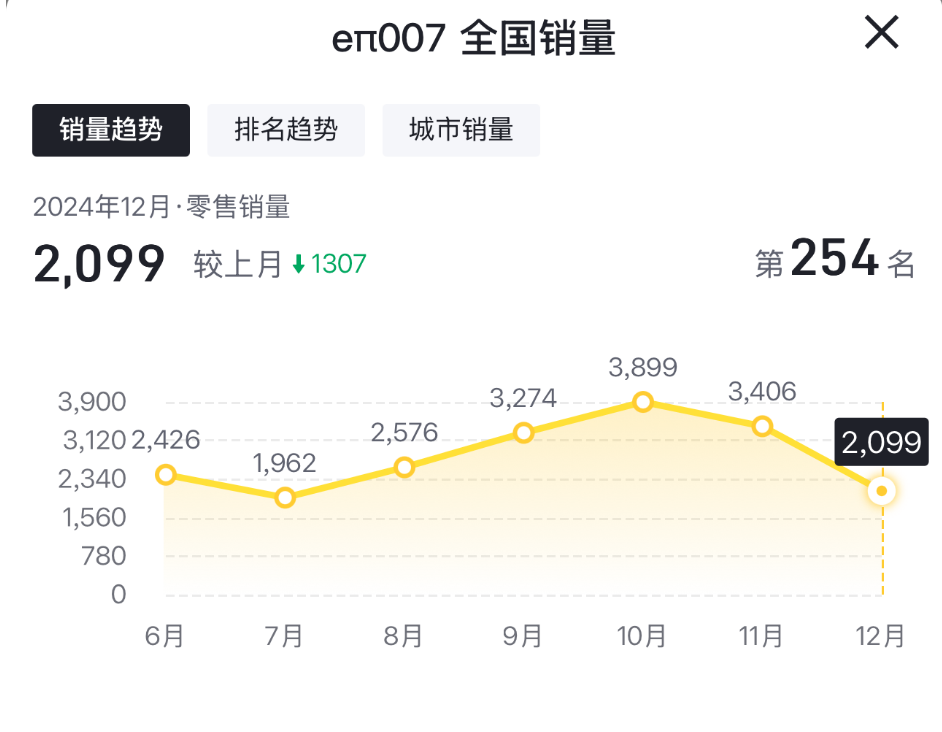The image size is (942, 732).
Task: Close the eπ007 national sales panel
Action: click(881, 33)
